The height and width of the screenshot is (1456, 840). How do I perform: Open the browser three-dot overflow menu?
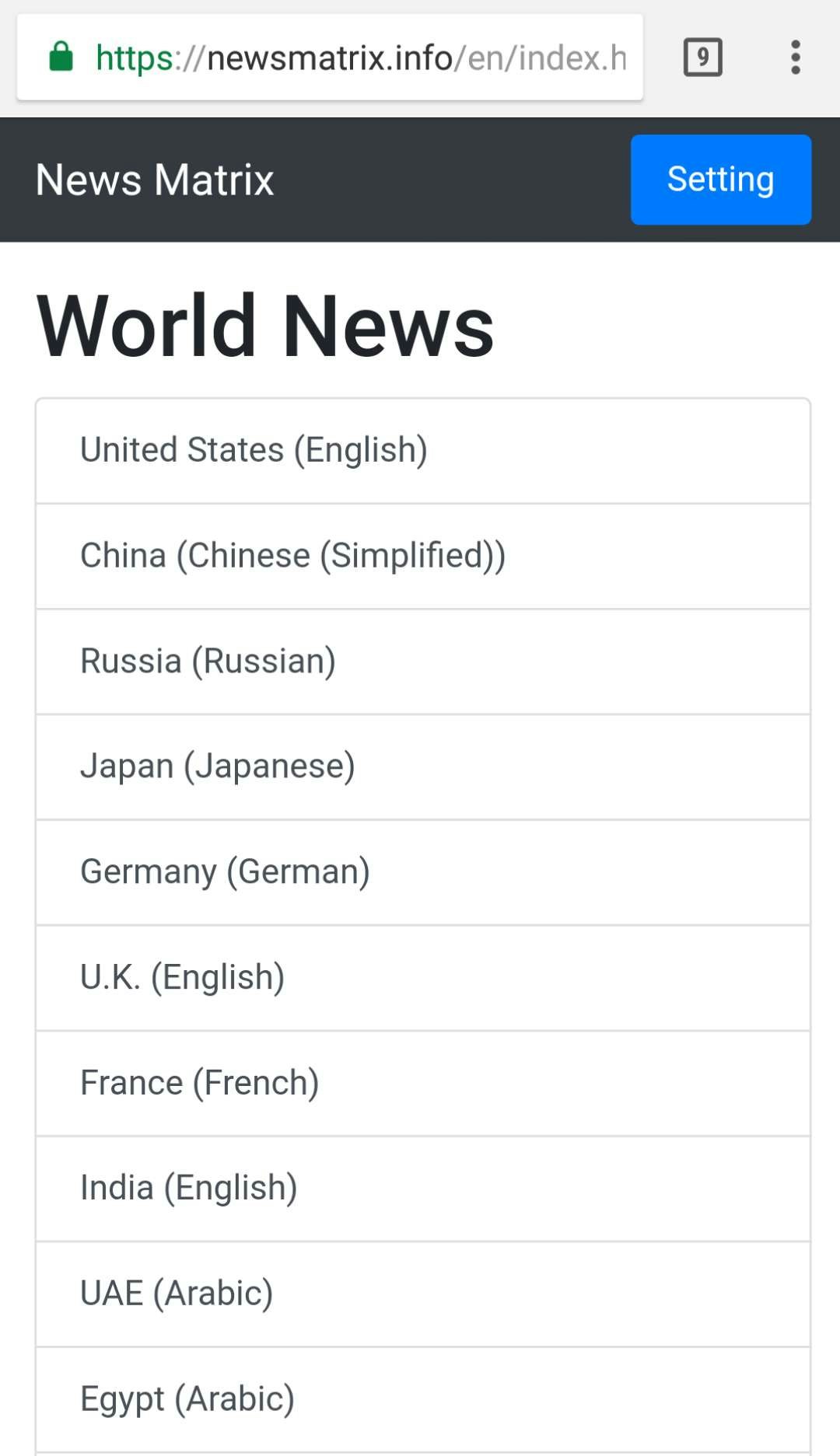pyautogui.click(x=796, y=57)
